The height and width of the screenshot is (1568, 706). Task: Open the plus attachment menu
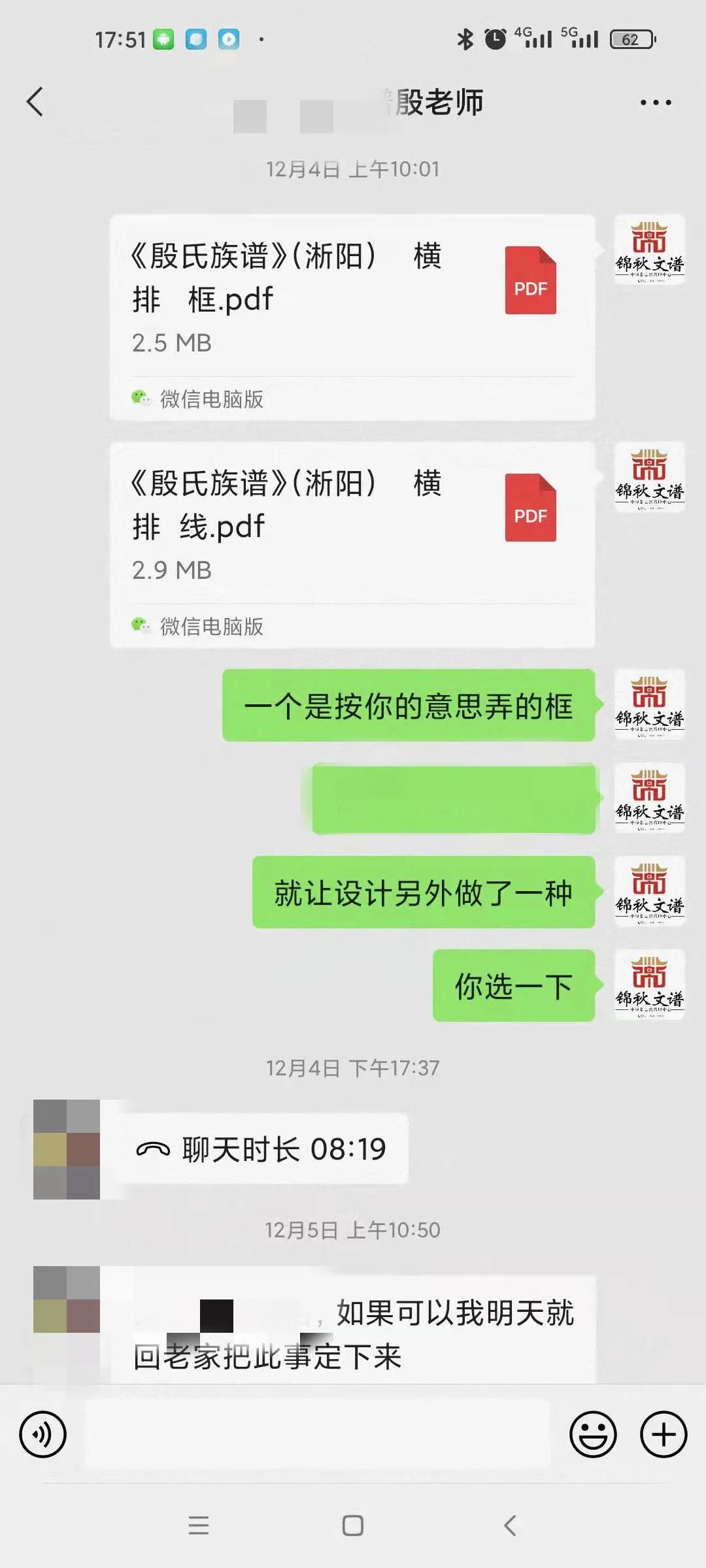(x=663, y=1435)
